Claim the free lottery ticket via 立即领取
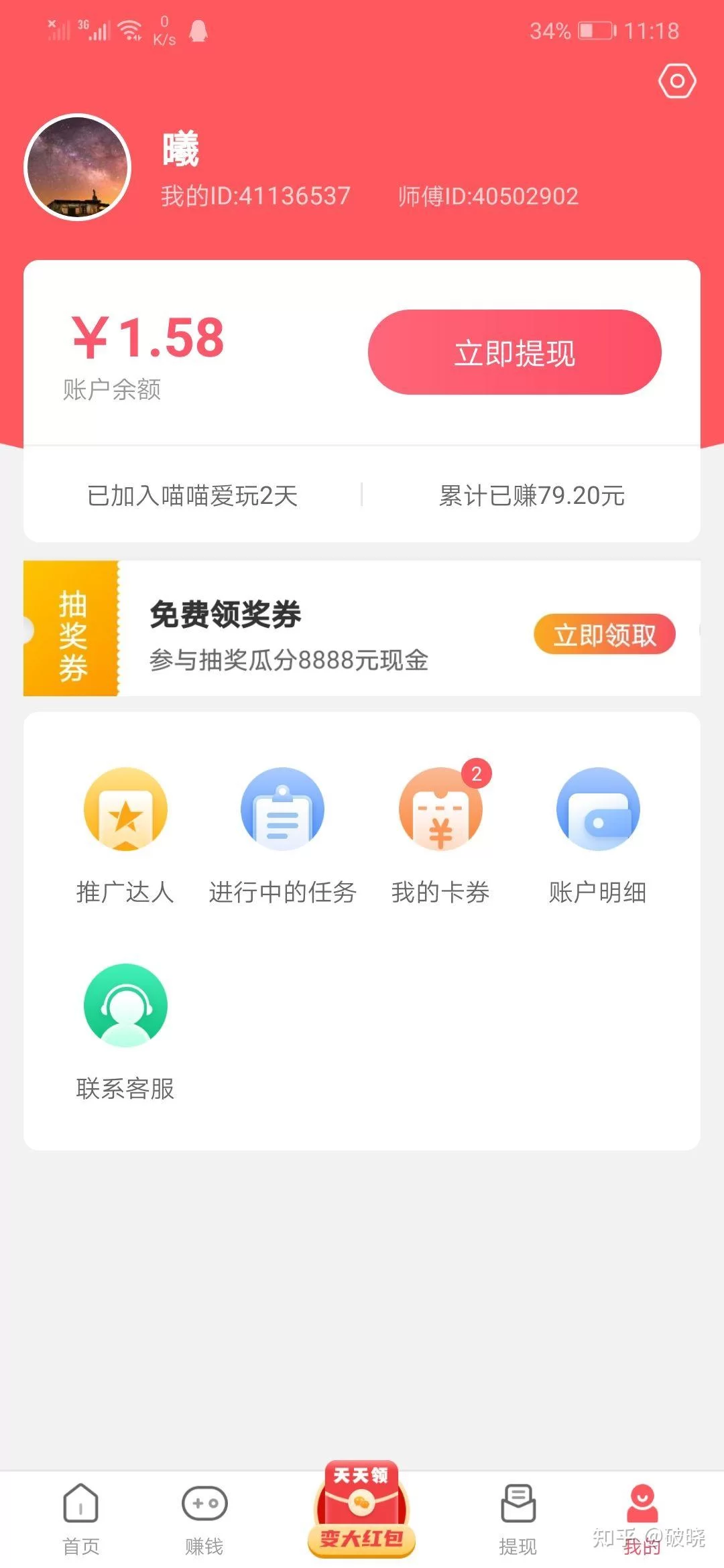This screenshot has width=724, height=1568. (x=604, y=634)
